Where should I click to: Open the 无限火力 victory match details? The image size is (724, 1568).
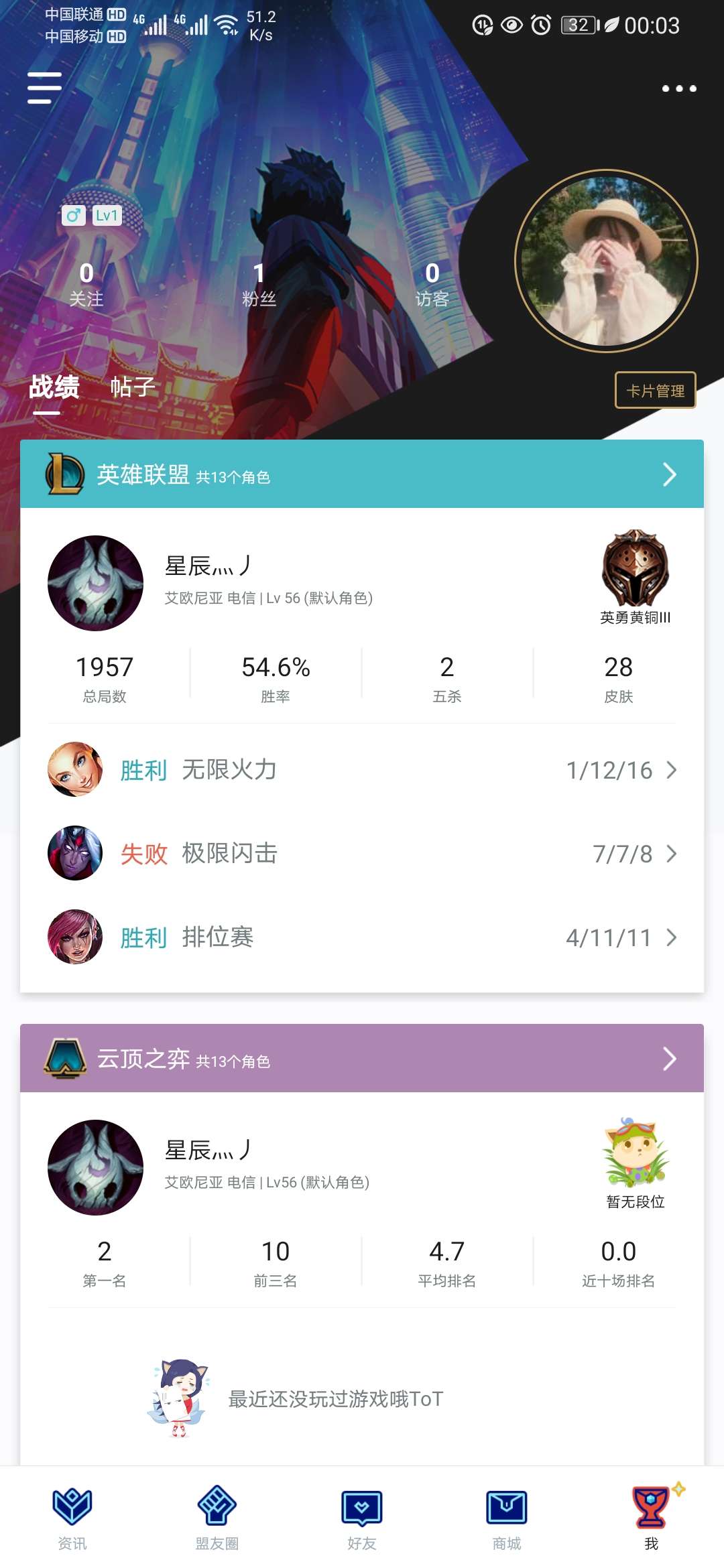(x=362, y=770)
